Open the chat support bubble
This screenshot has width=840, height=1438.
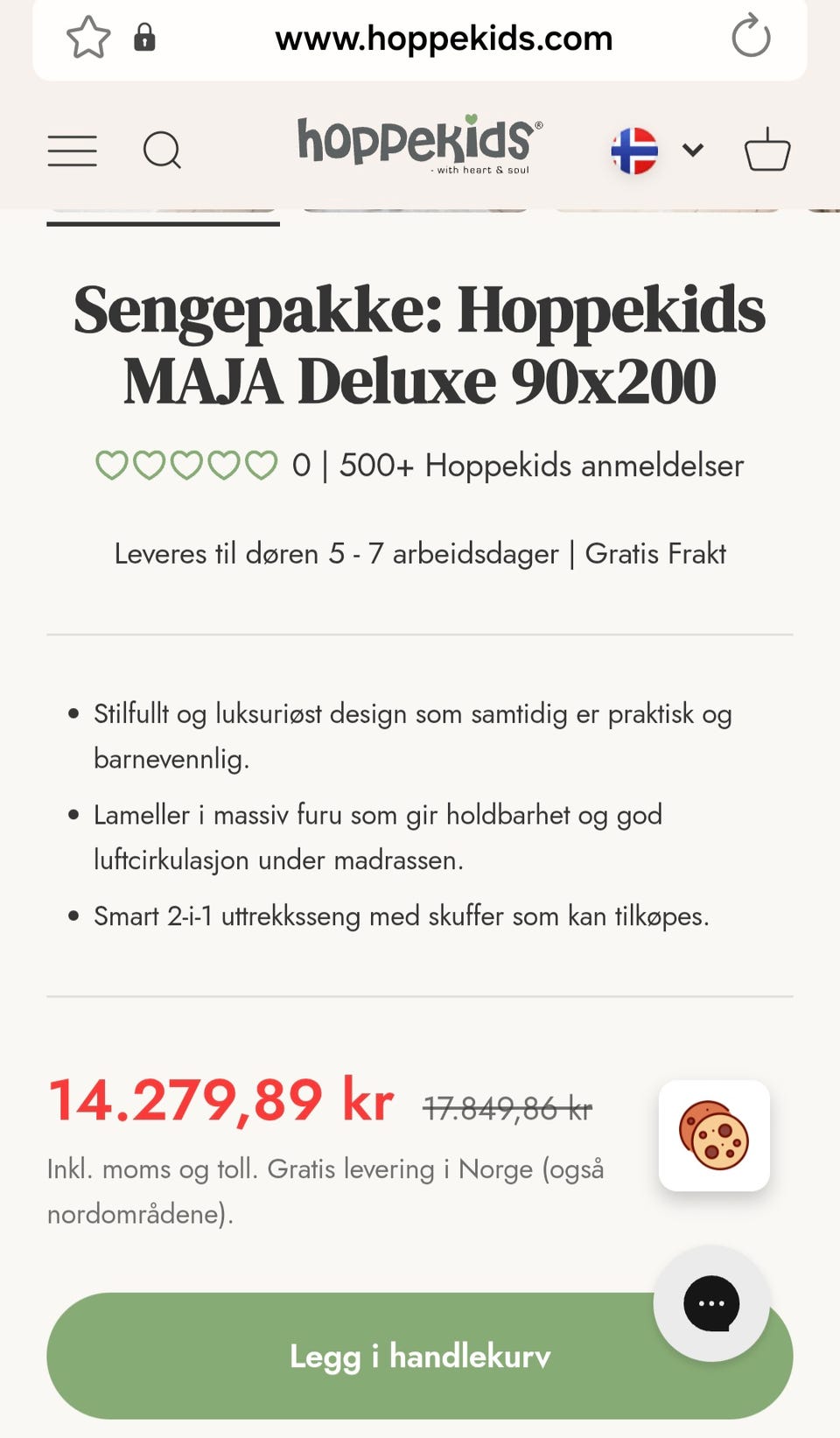point(712,1302)
